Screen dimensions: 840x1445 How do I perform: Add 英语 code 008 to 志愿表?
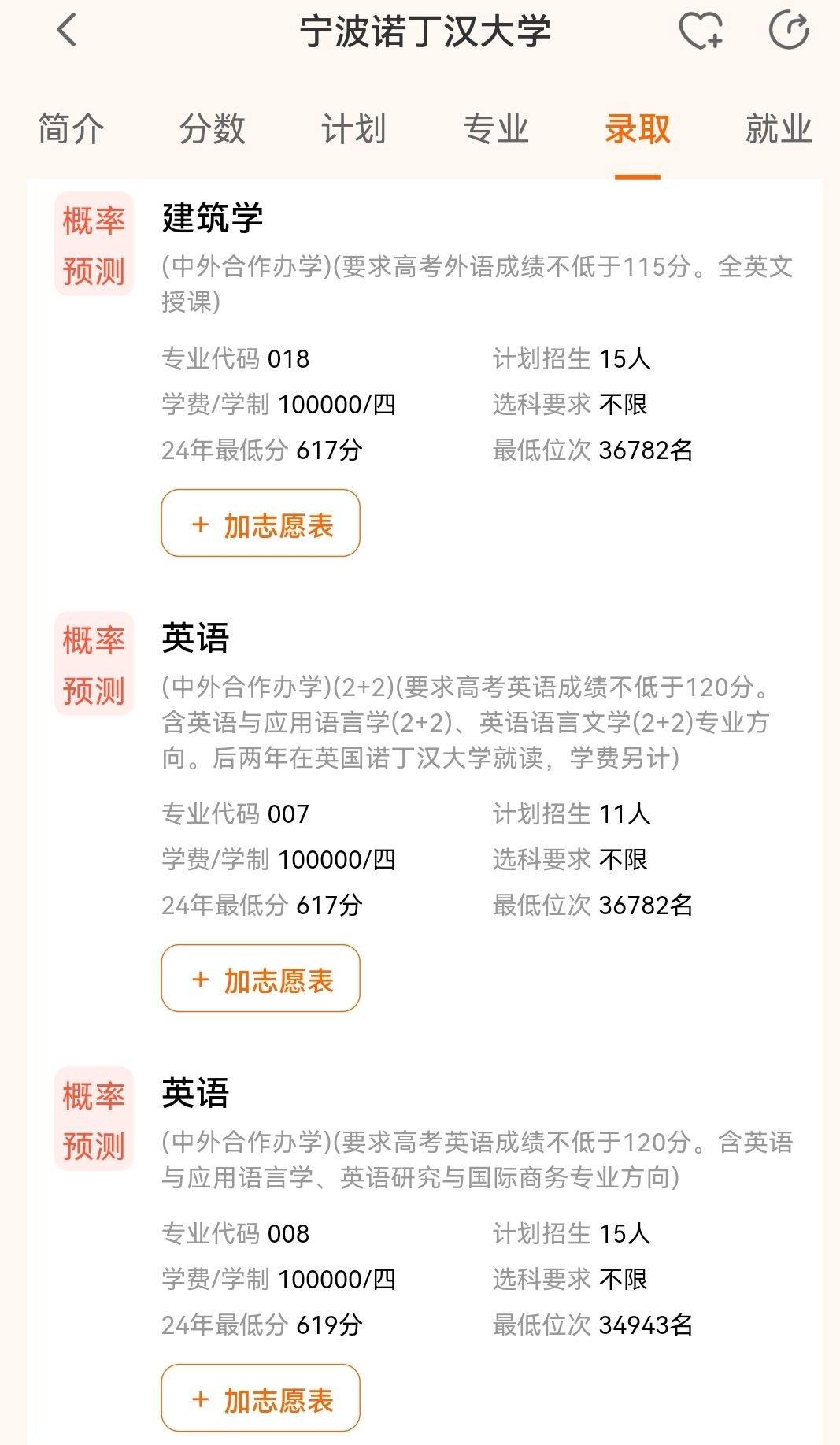(261, 1399)
